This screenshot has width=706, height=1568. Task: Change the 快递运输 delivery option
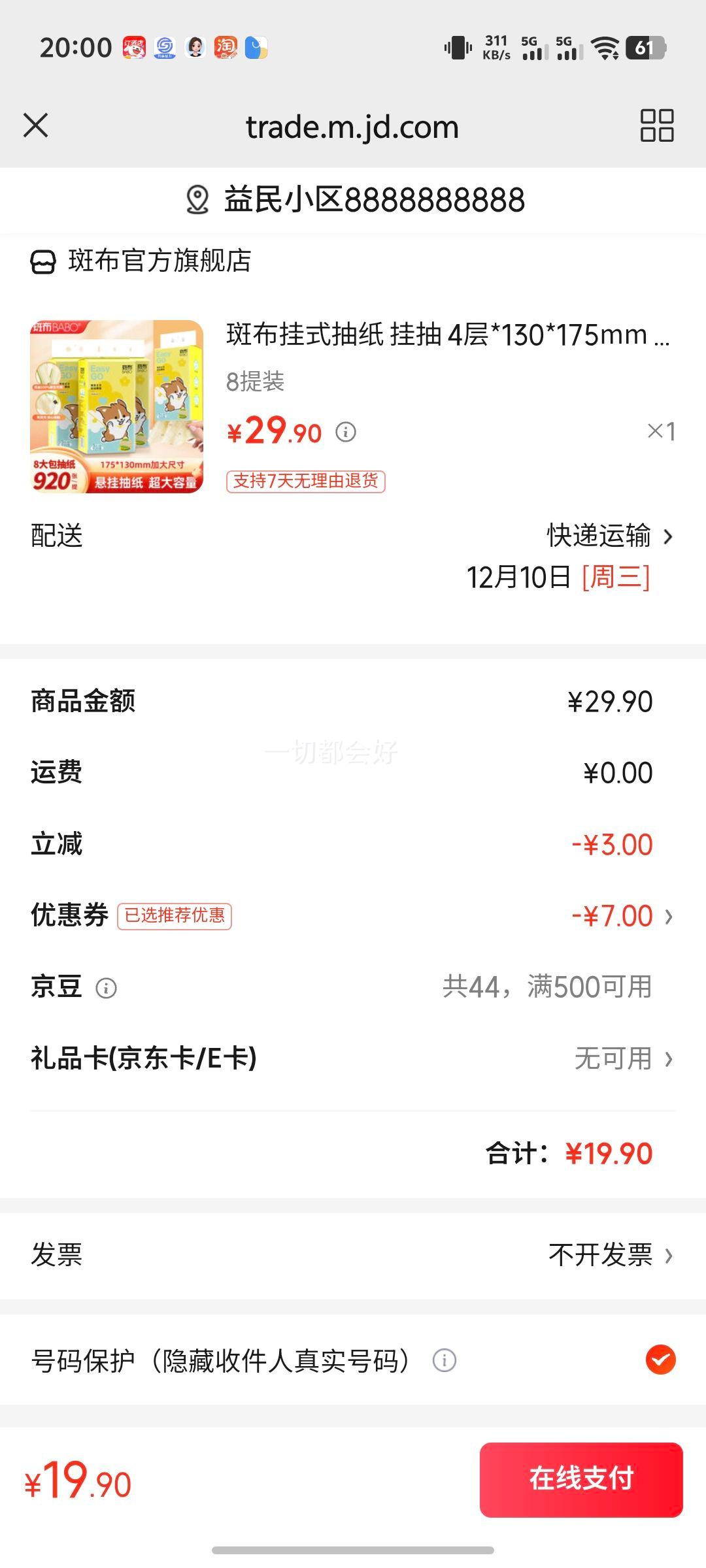tap(610, 536)
